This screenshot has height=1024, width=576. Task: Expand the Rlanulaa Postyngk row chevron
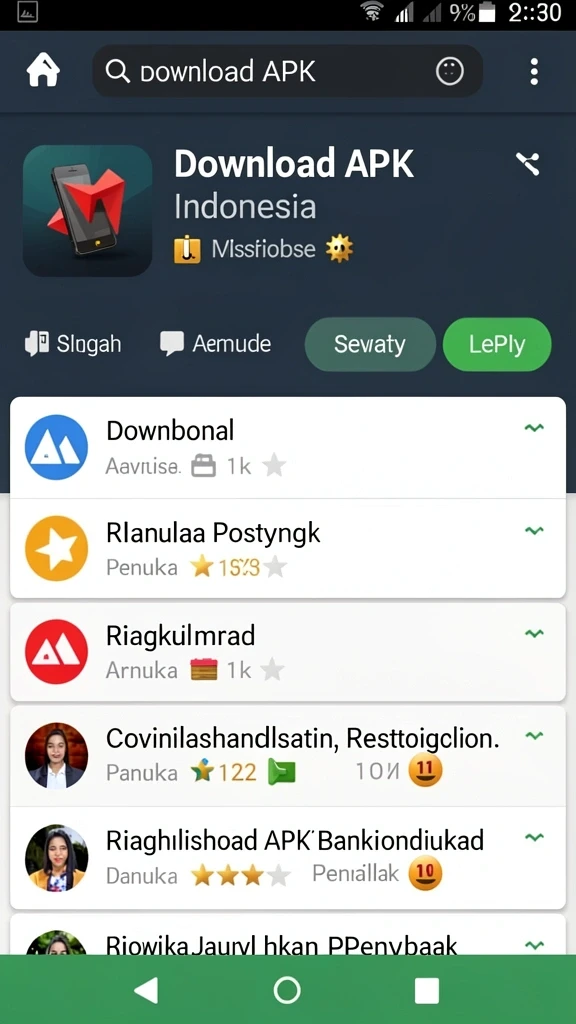pyautogui.click(x=534, y=530)
